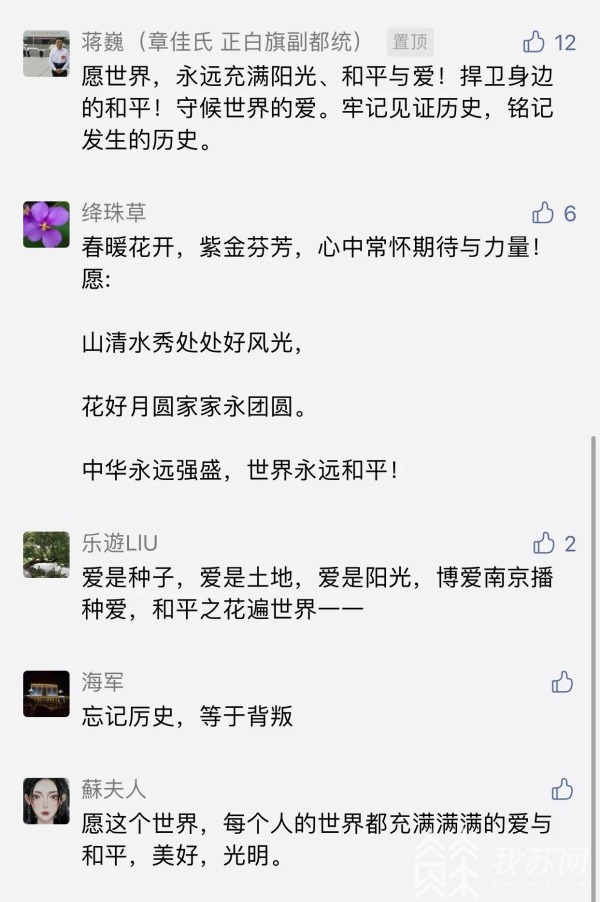Open 蘇夫人's avatar
The image size is (600, 902).
pos(46,801)
